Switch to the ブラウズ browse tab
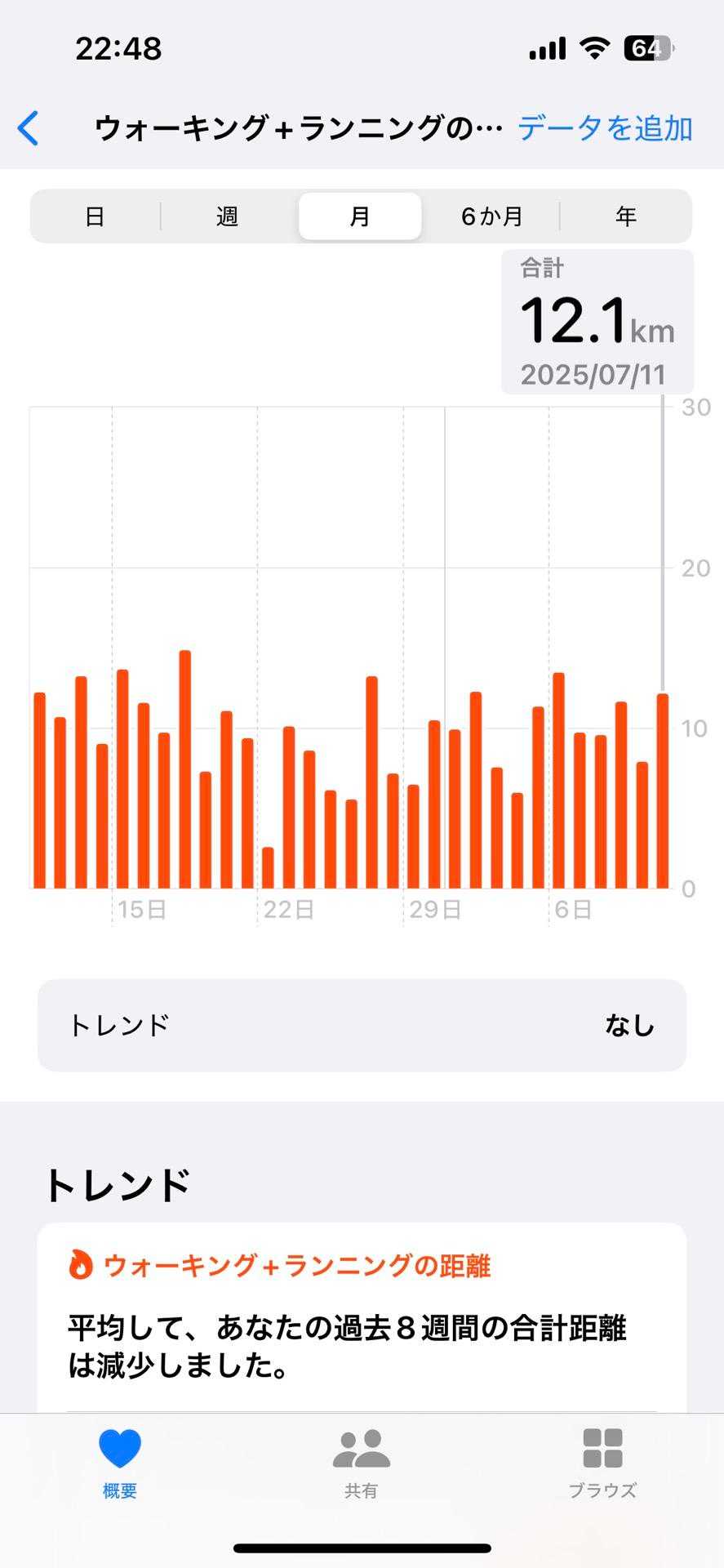 coord(602,1463)
